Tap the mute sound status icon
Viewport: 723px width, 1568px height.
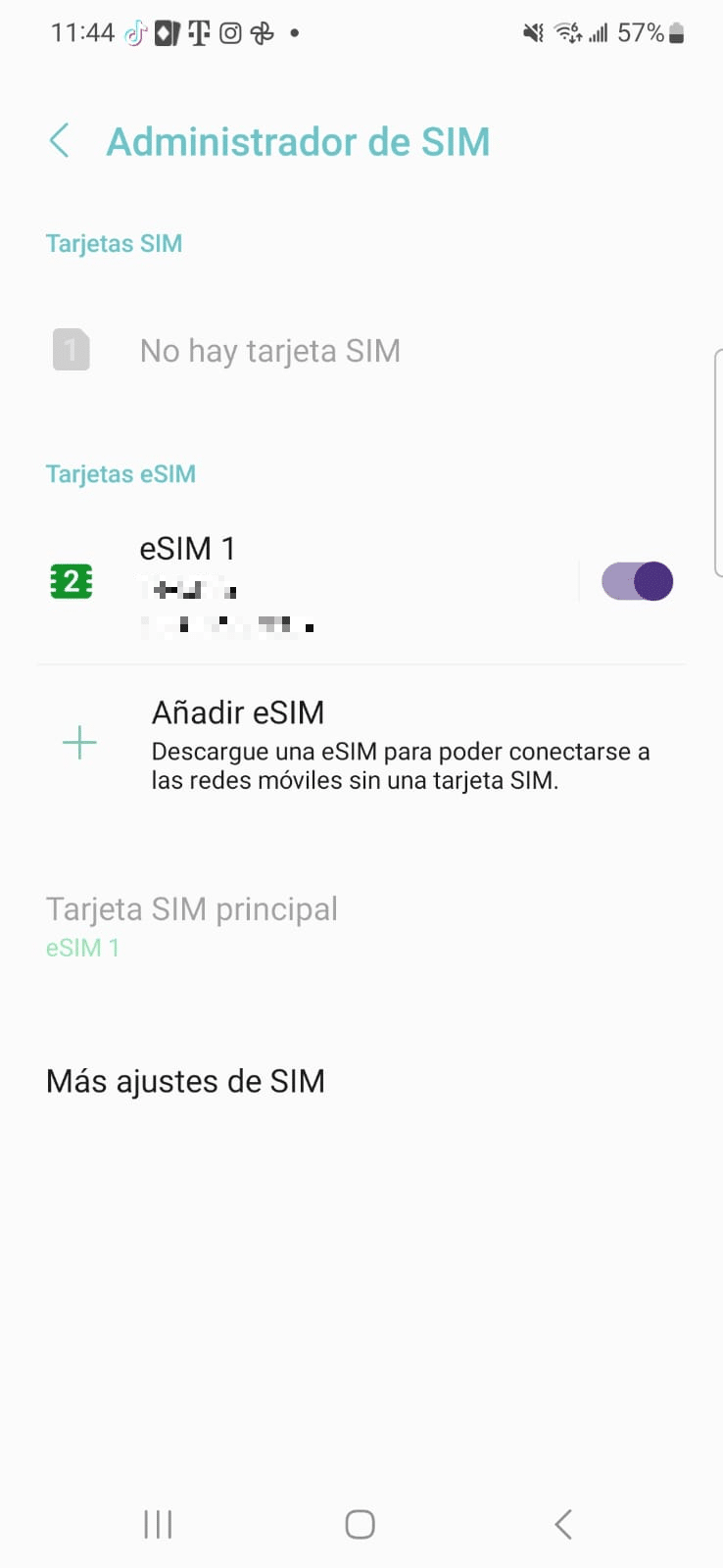tap(532, 32)
